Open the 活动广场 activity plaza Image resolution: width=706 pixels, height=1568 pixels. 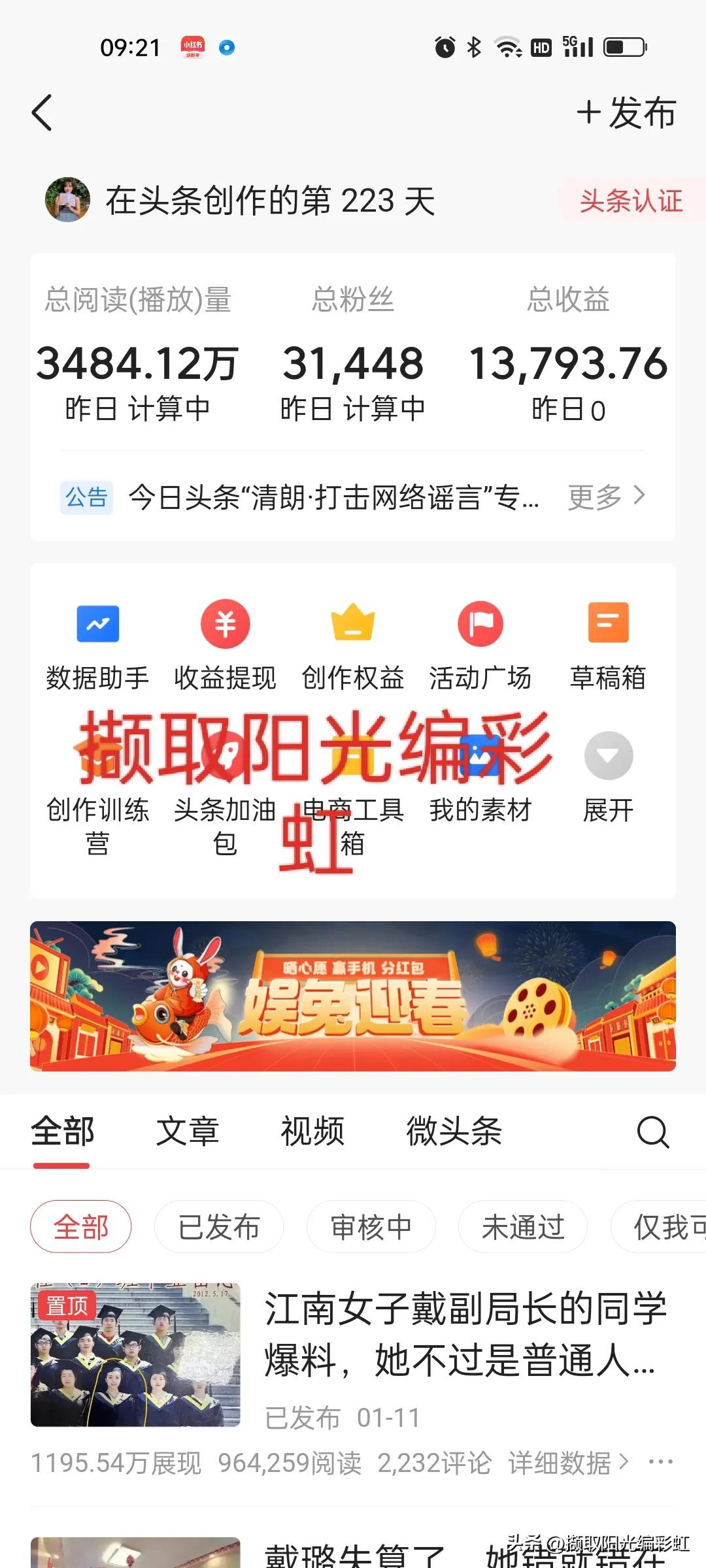coord(480,640)
